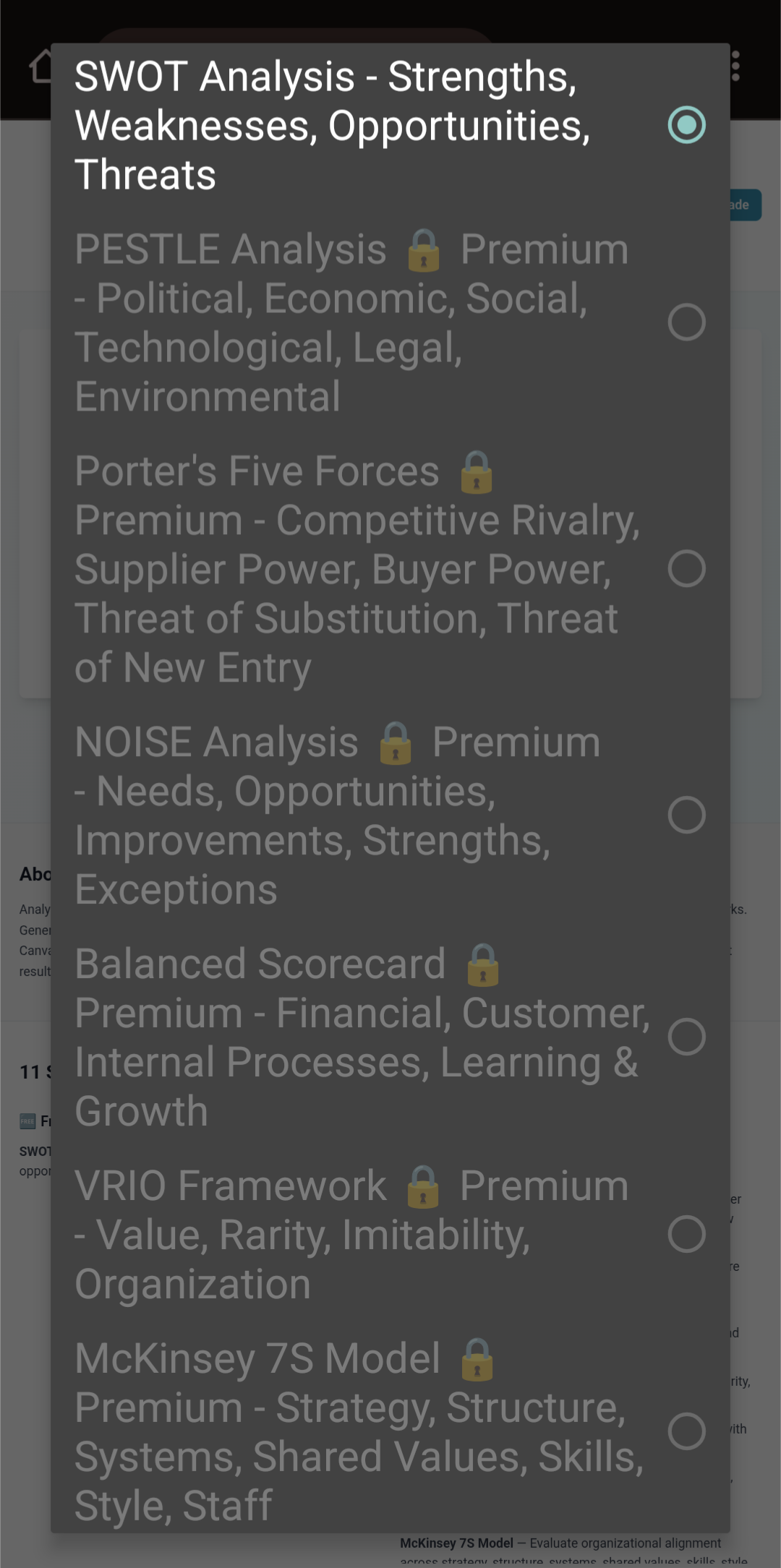Screen dimensions: 781x1568
Task: Click the selected SWOT Analysis radio button
Action: (686, 124)
